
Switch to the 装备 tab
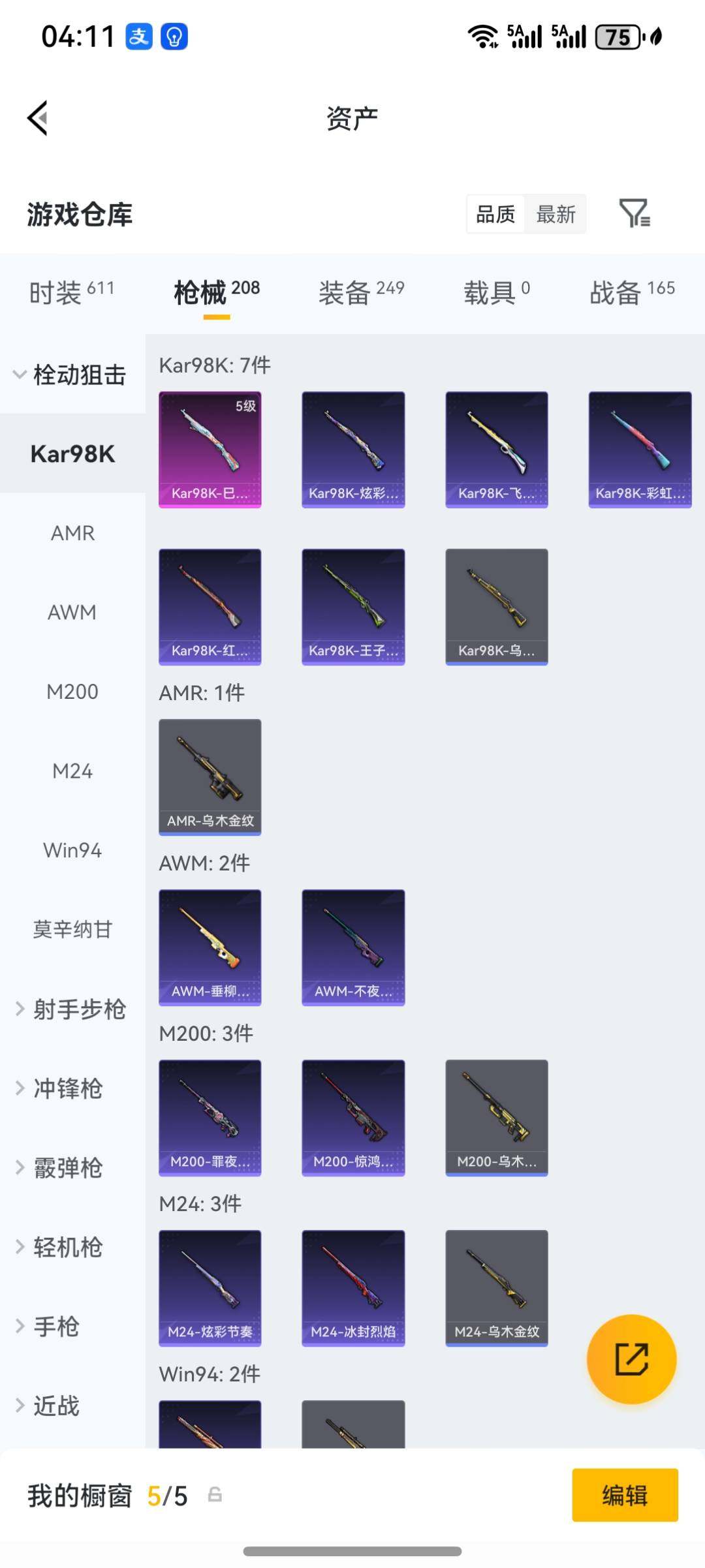point(361,292)
